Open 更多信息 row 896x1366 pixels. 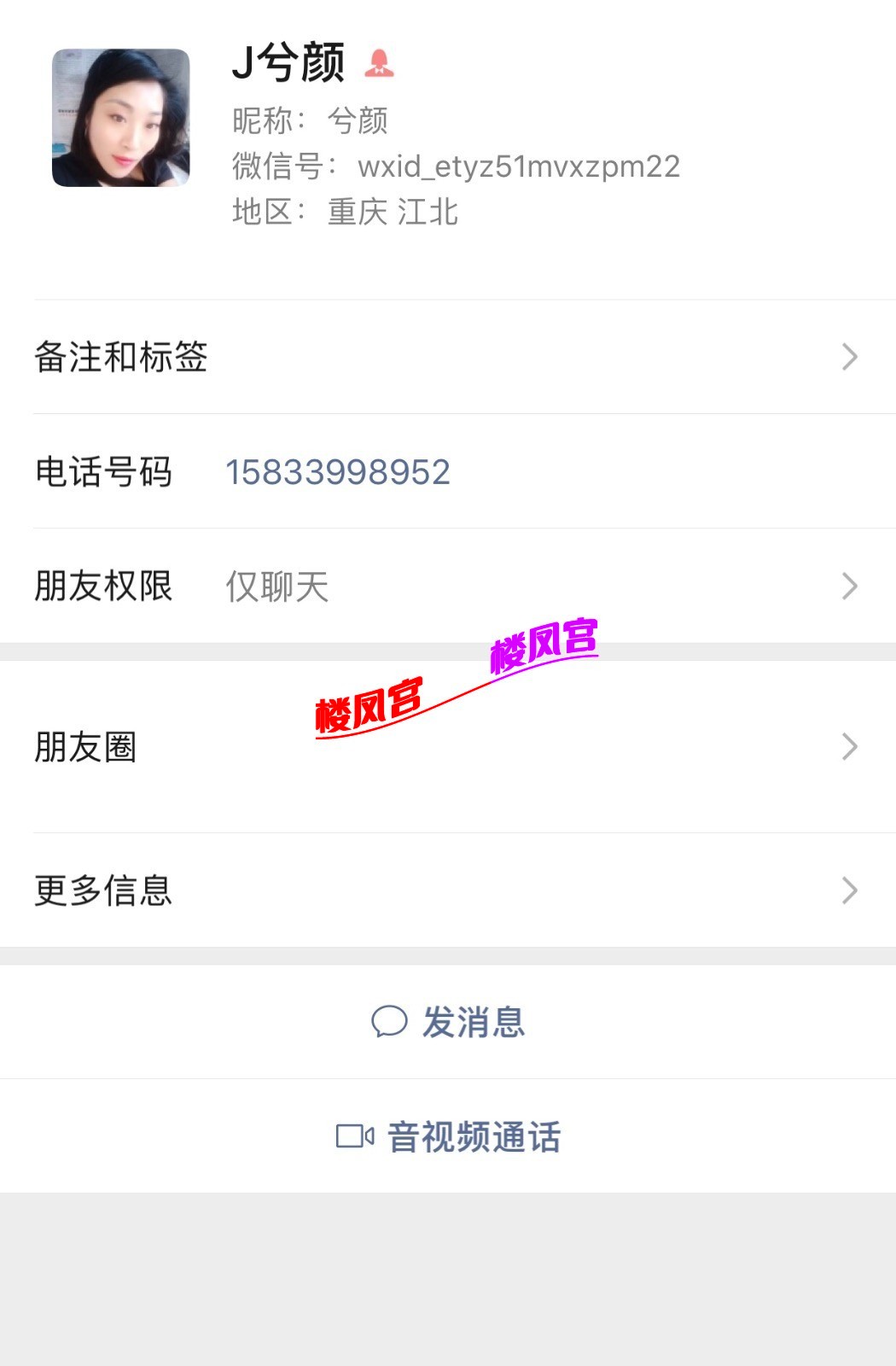point(447,890)
